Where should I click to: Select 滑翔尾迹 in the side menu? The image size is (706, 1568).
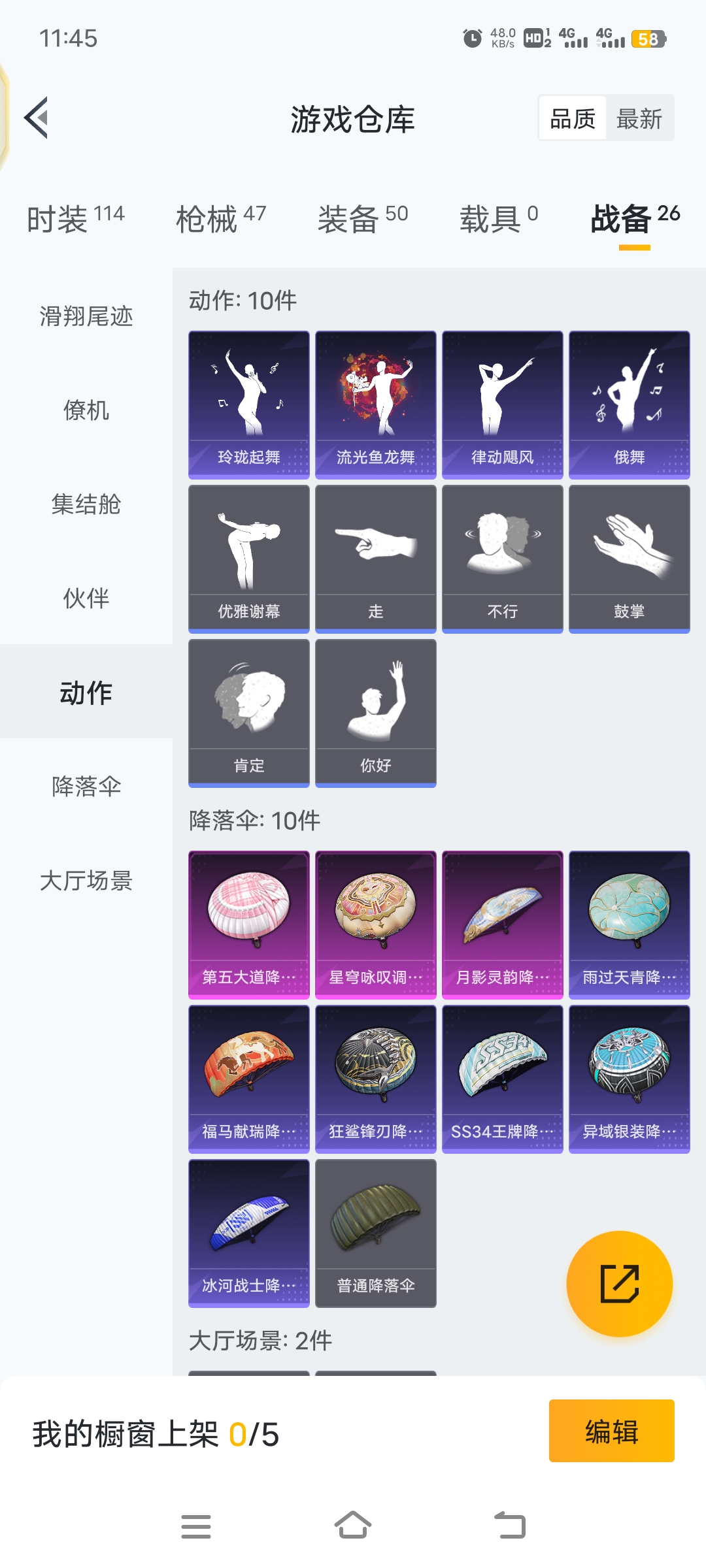[86, 316]
